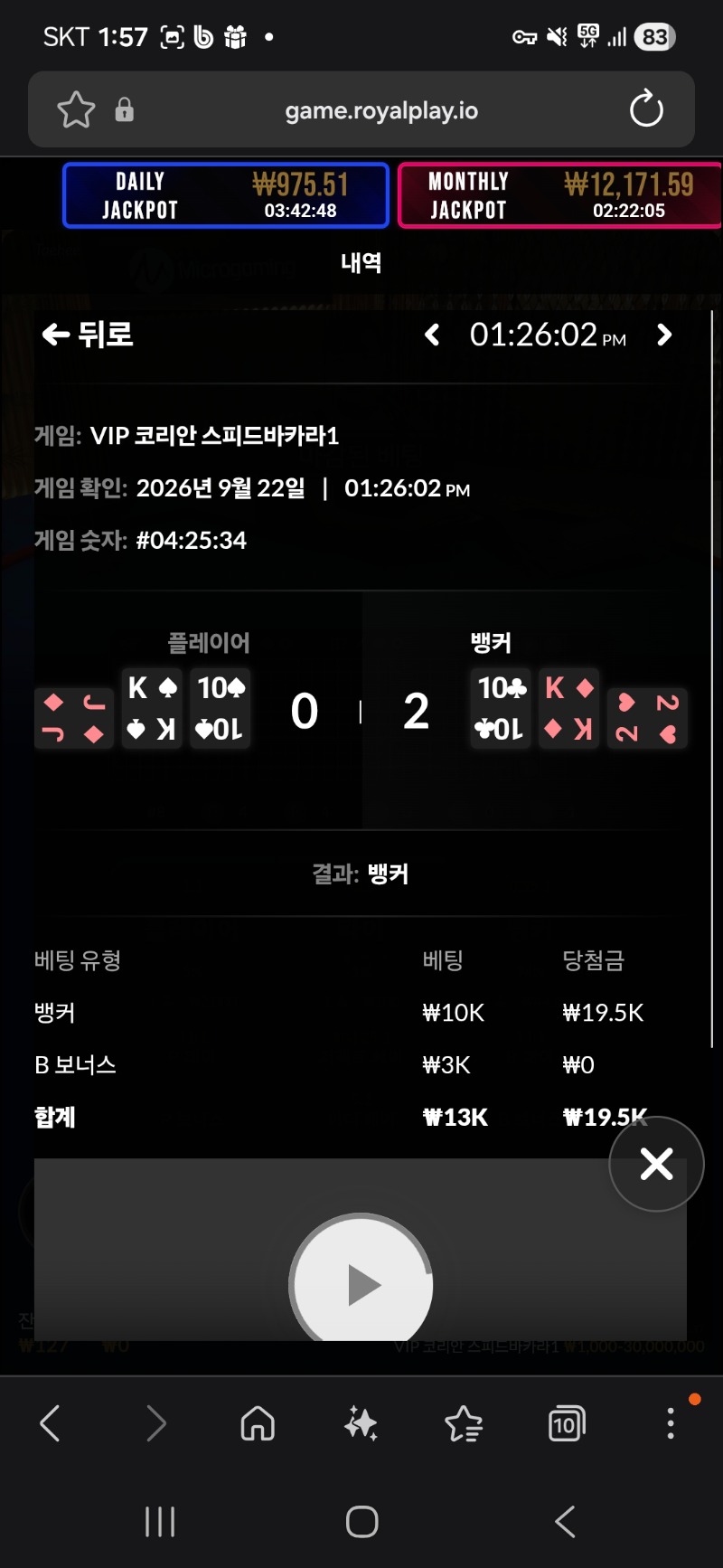Image resolution: width=723 pixels, height=1568 pixels.
Task: View the 10 open tabs
Action: (567, 1423)
